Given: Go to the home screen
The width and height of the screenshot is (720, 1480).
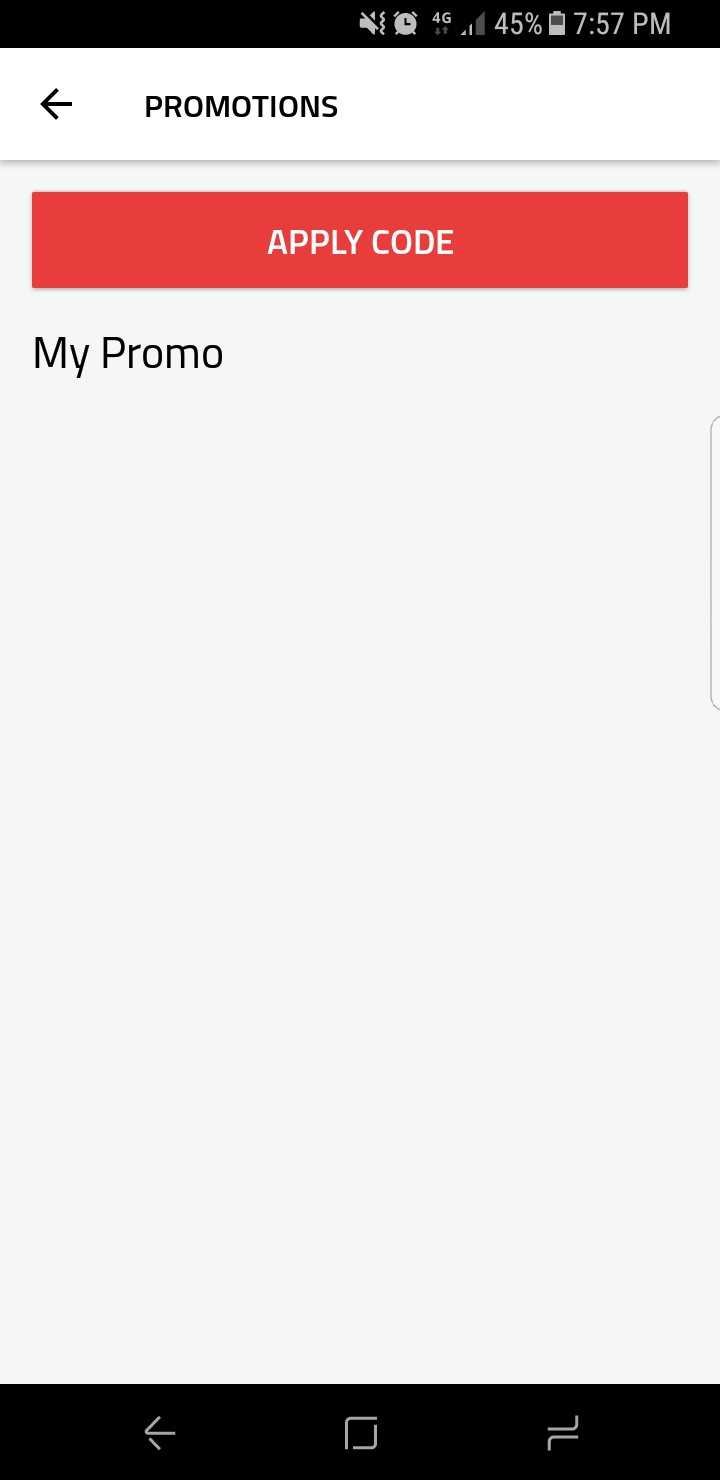Looking at the screenshot, I should (361, 1433).
